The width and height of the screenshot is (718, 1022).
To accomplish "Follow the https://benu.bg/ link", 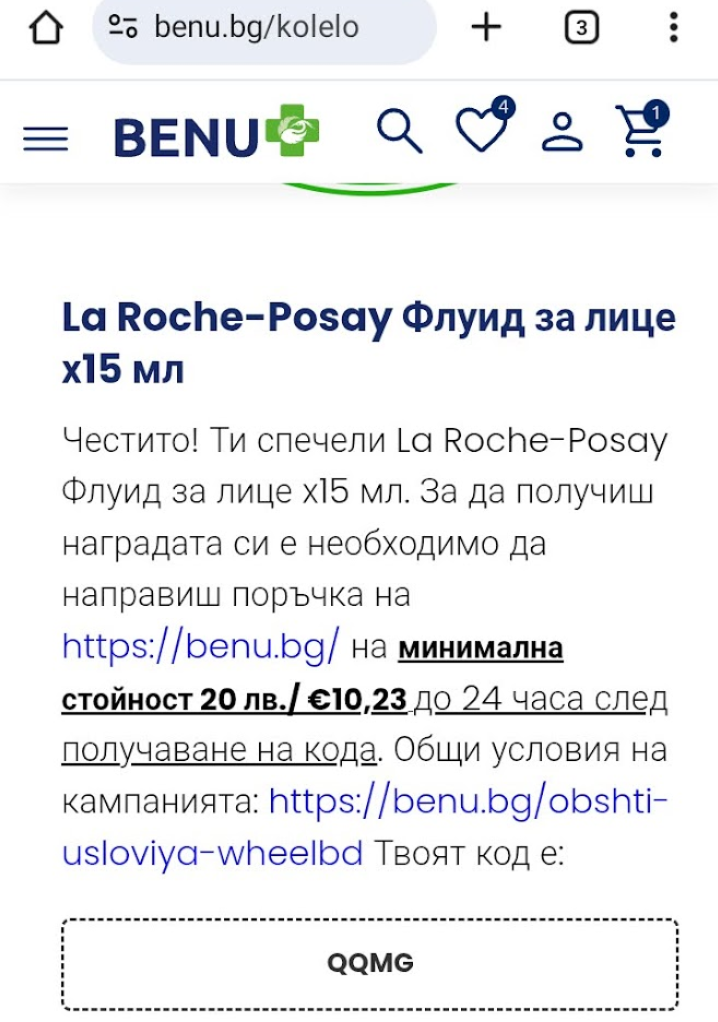I will pos(201,648).
